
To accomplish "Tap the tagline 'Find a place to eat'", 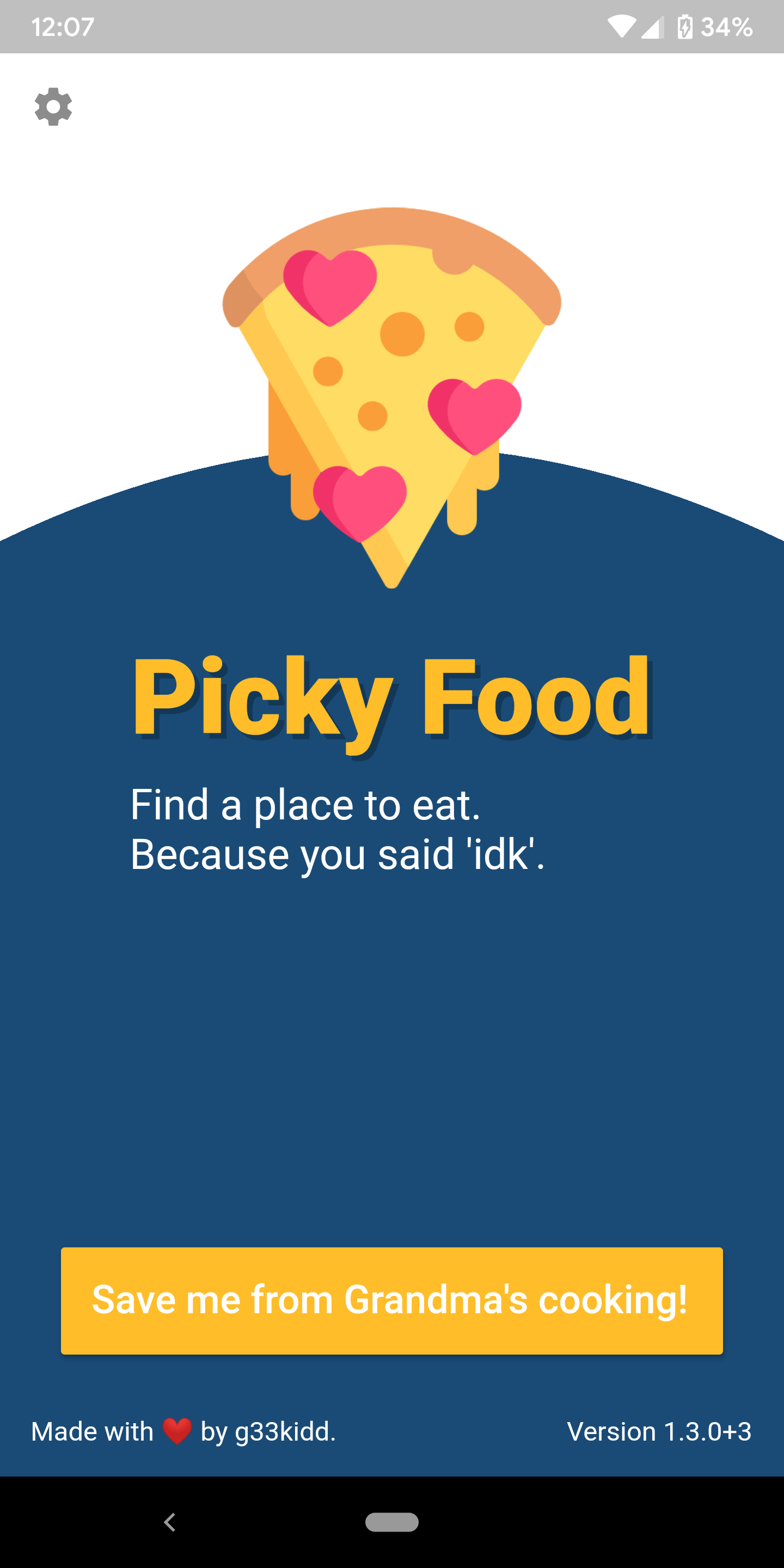I will (x=305, y=805).
